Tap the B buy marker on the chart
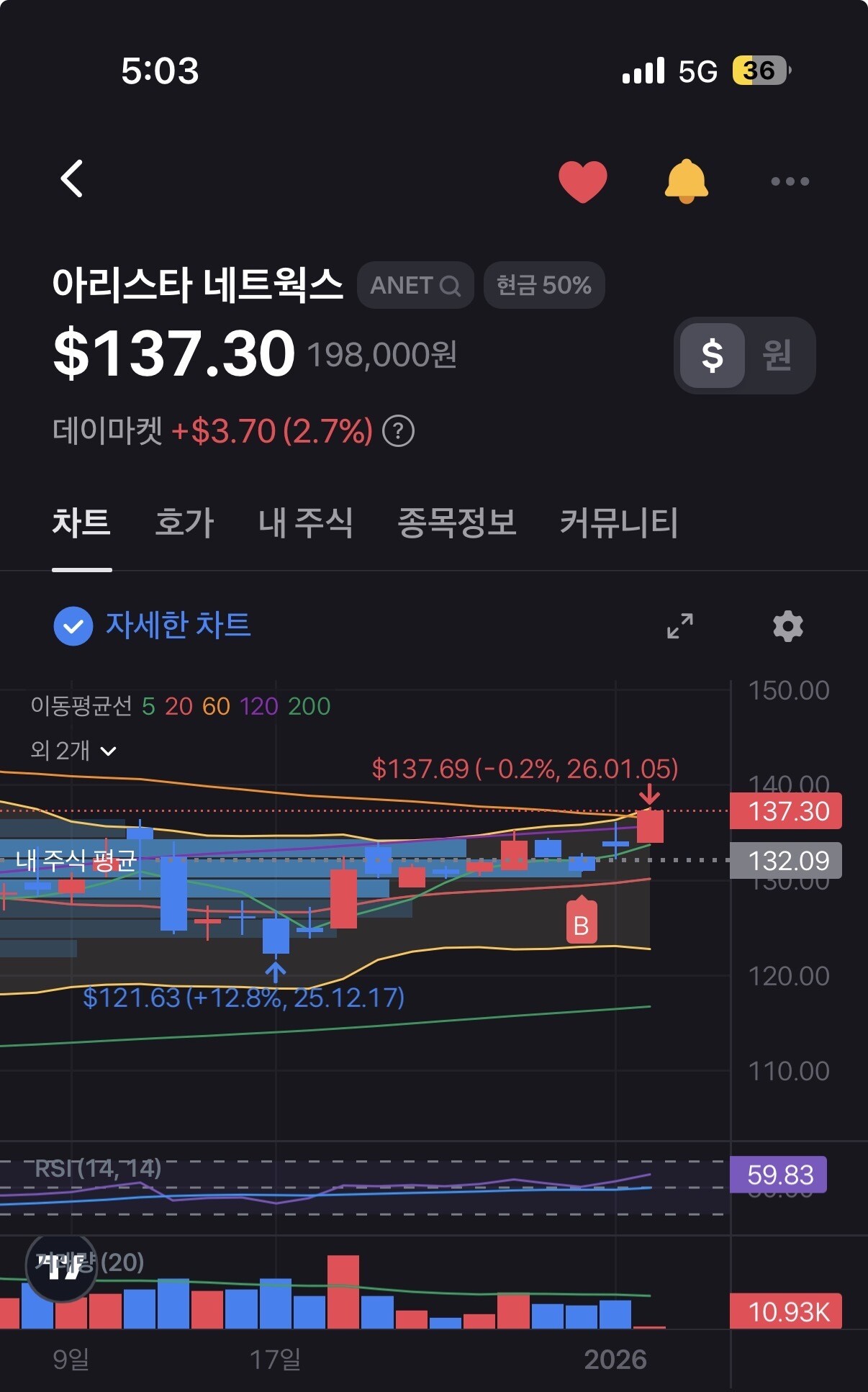The image size is (868, 1392). click(582, 921)
